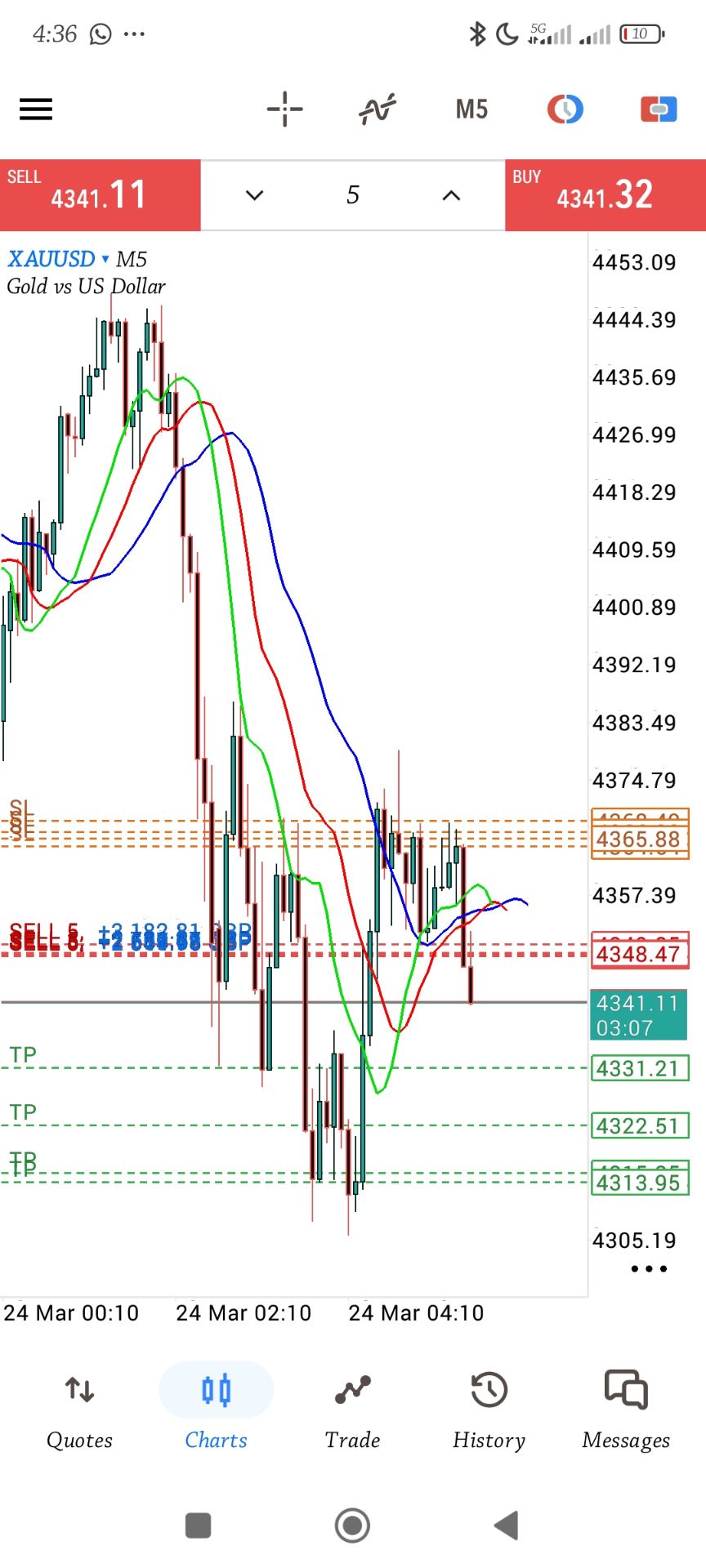Tap the clock-shaped toolbar icon
The width and height of the screenshot is (706, 1568).
(x=565, y=109)
